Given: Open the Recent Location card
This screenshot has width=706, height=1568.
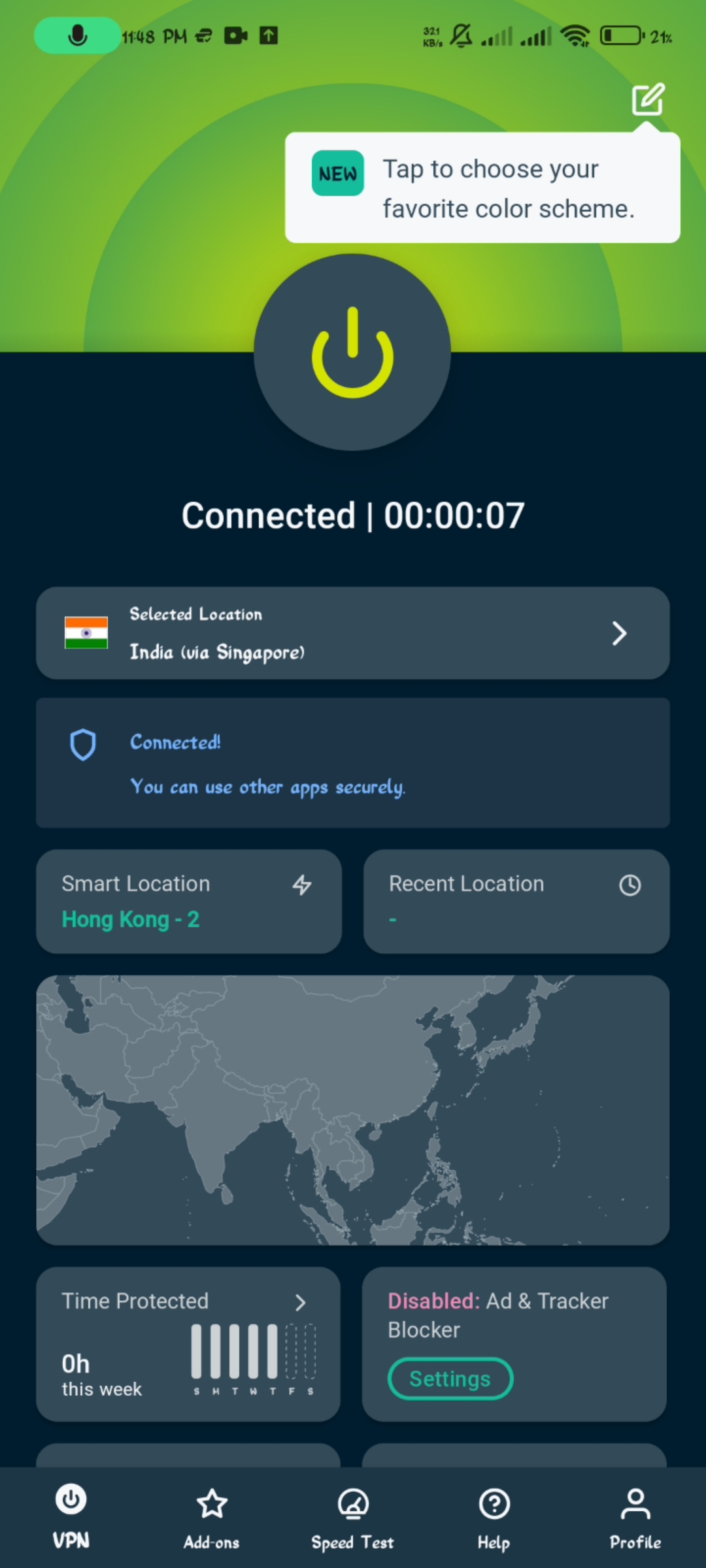Looking at the screenshot, I should (516, 902).
